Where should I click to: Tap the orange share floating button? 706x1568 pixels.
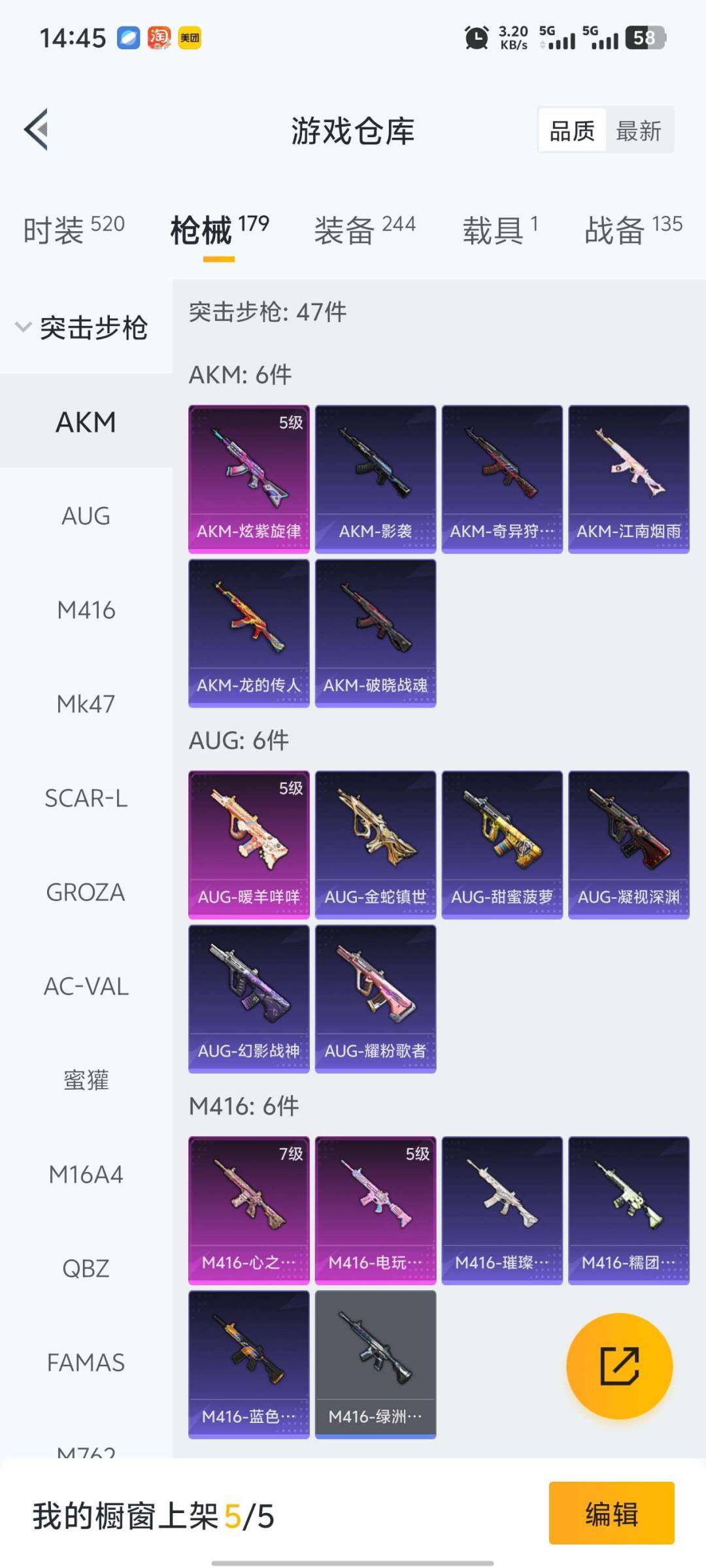[x=619, y=1365]
